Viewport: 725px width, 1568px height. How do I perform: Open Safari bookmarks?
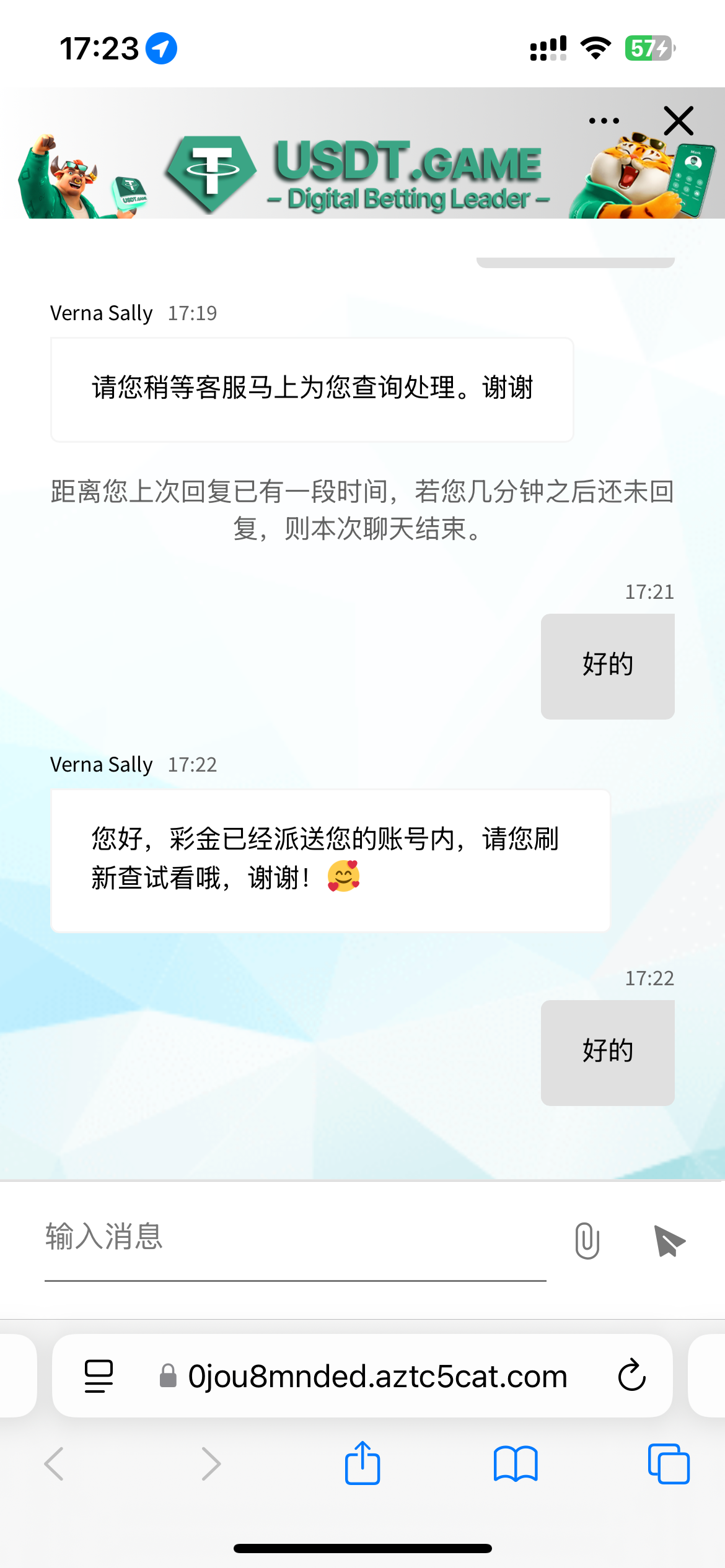(x=516, y=1464)
